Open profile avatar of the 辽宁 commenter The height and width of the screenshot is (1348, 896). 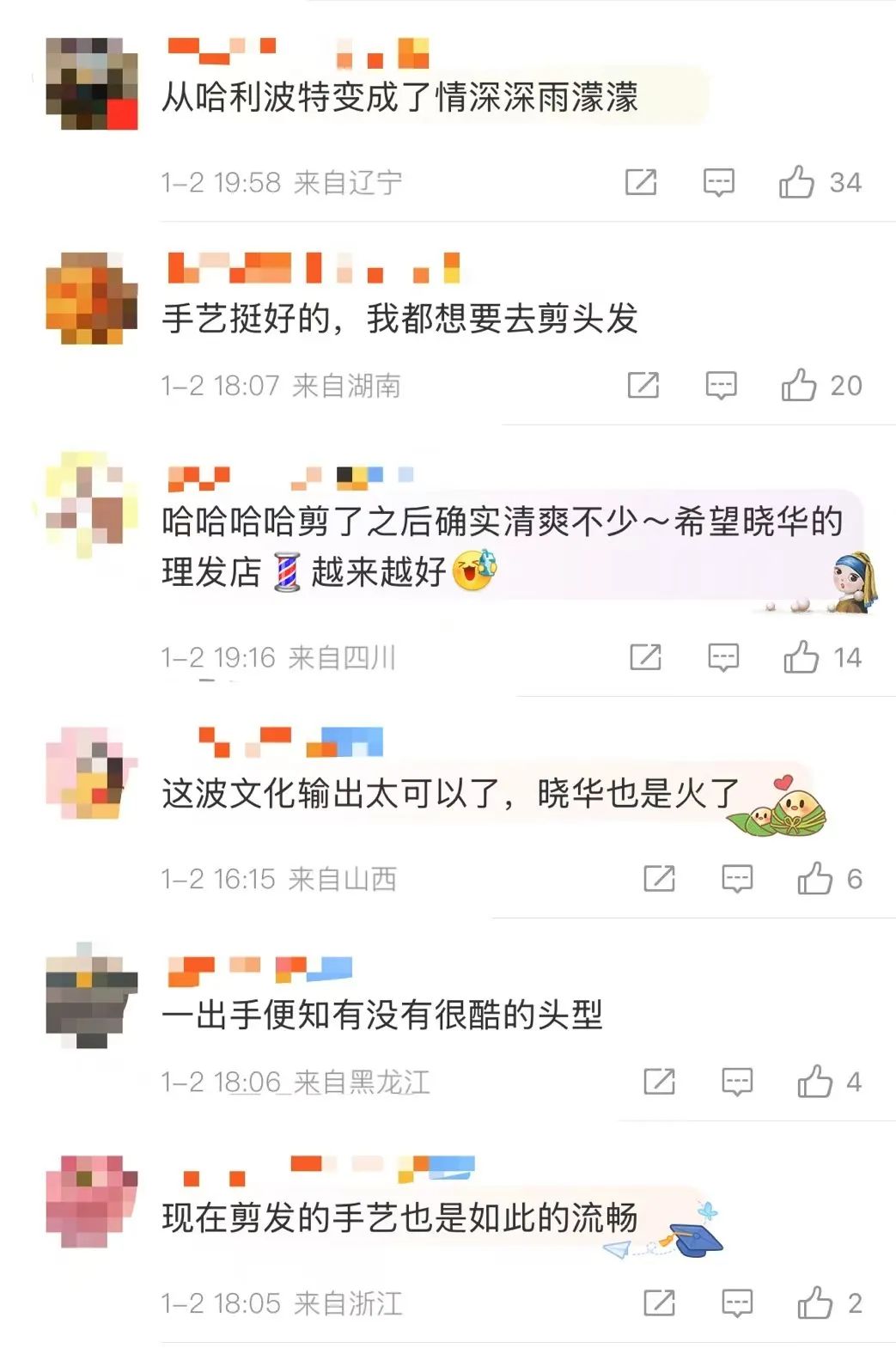tap(92, 83)
